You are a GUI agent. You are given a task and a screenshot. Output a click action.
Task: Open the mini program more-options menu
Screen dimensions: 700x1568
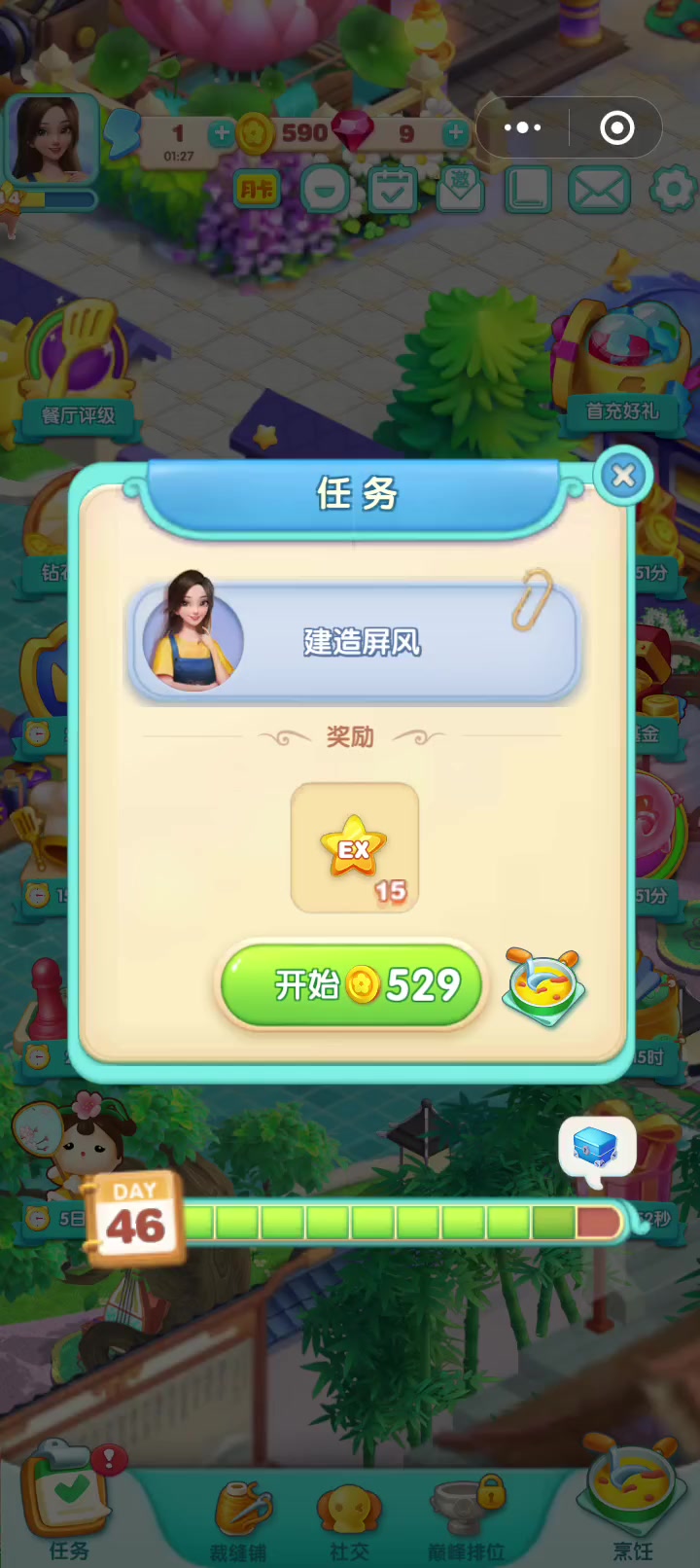coord(522,127)
